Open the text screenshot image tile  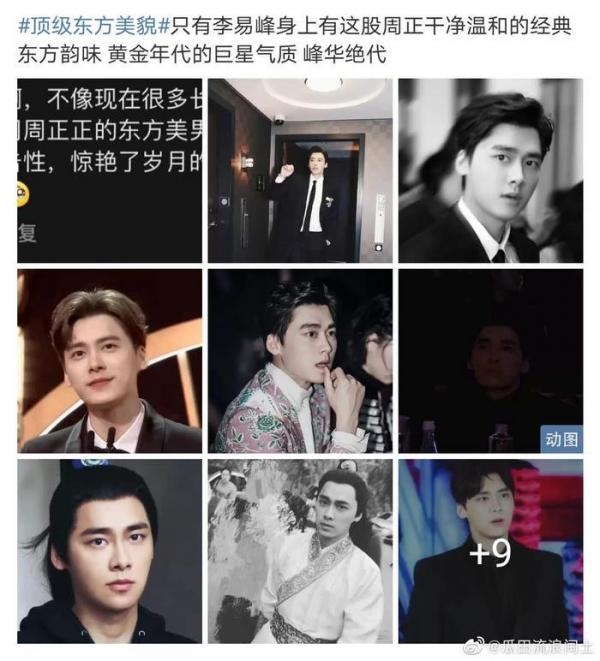109,170
